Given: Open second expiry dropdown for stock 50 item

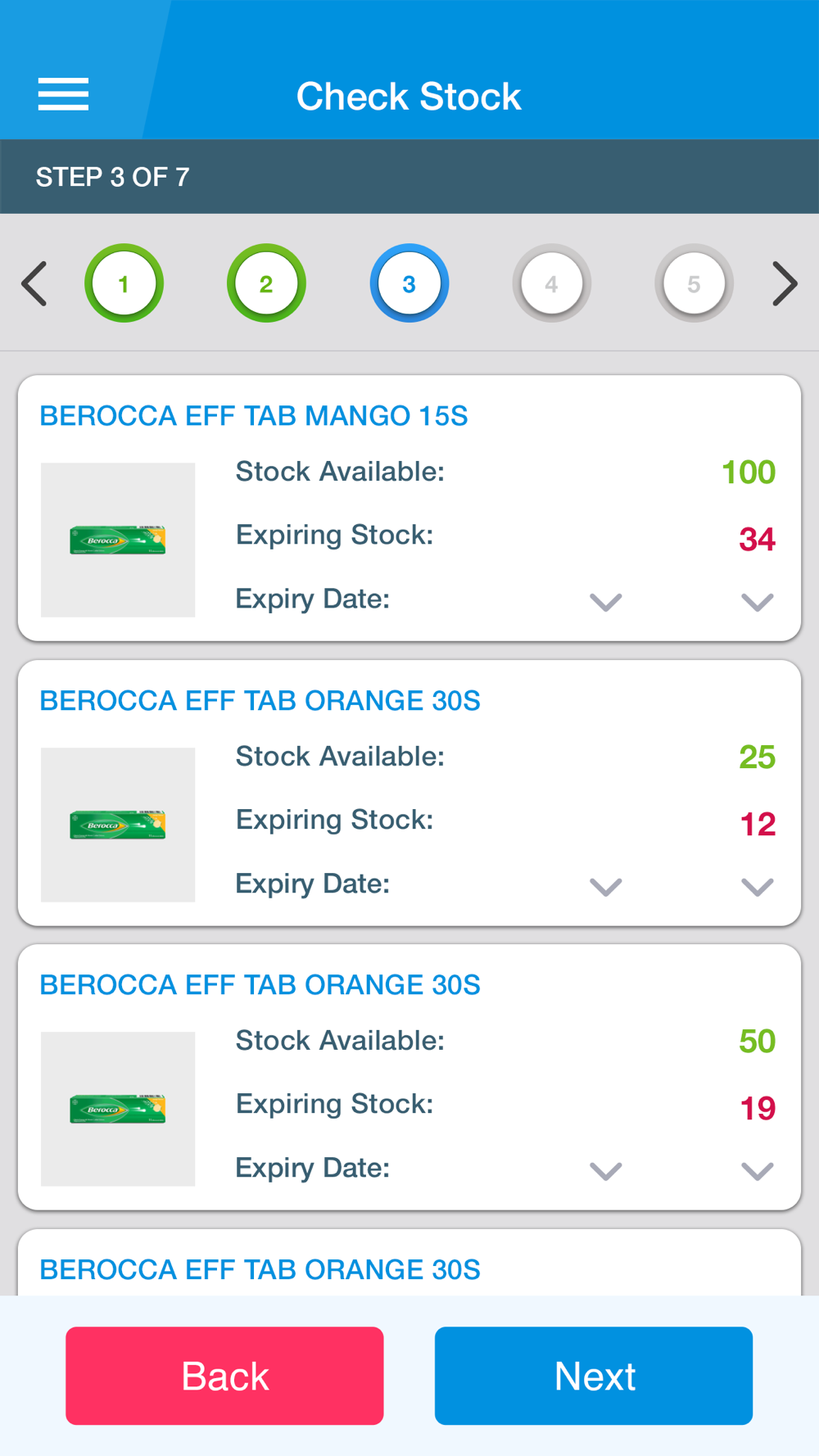Looking at the screenshot, I should pos(758,1172).
